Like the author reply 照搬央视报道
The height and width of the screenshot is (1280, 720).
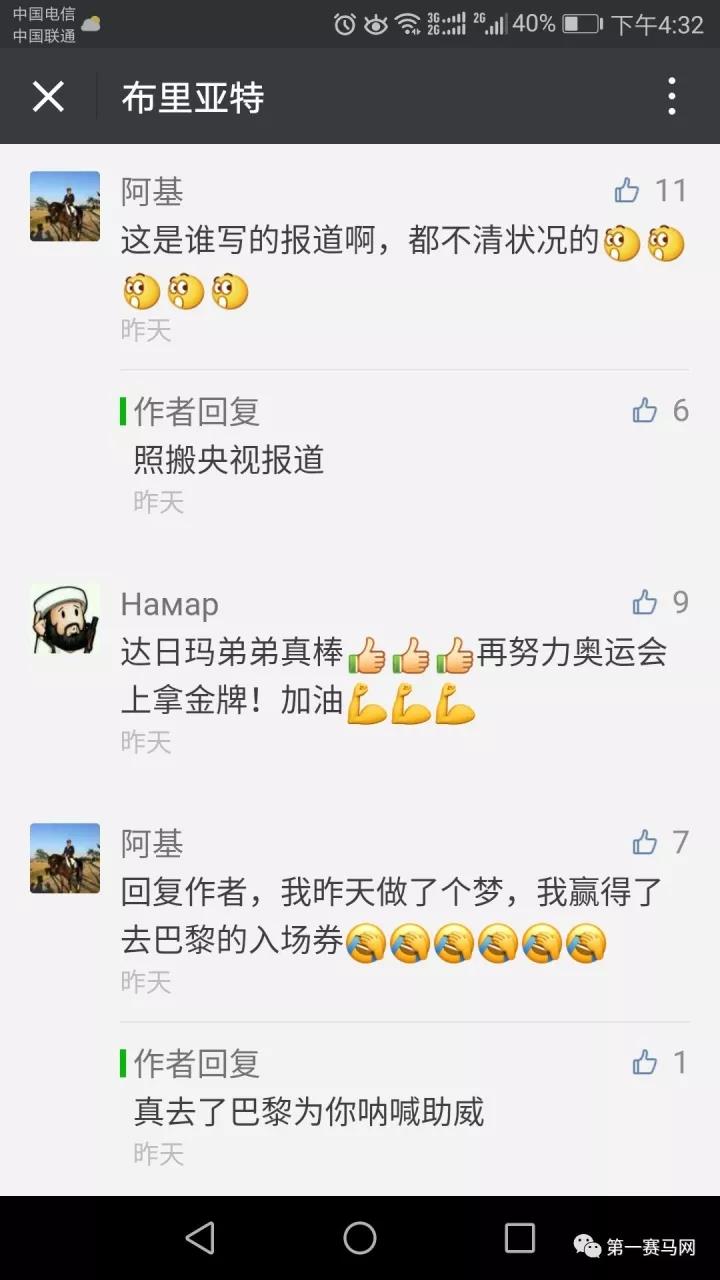click(646, 410)
